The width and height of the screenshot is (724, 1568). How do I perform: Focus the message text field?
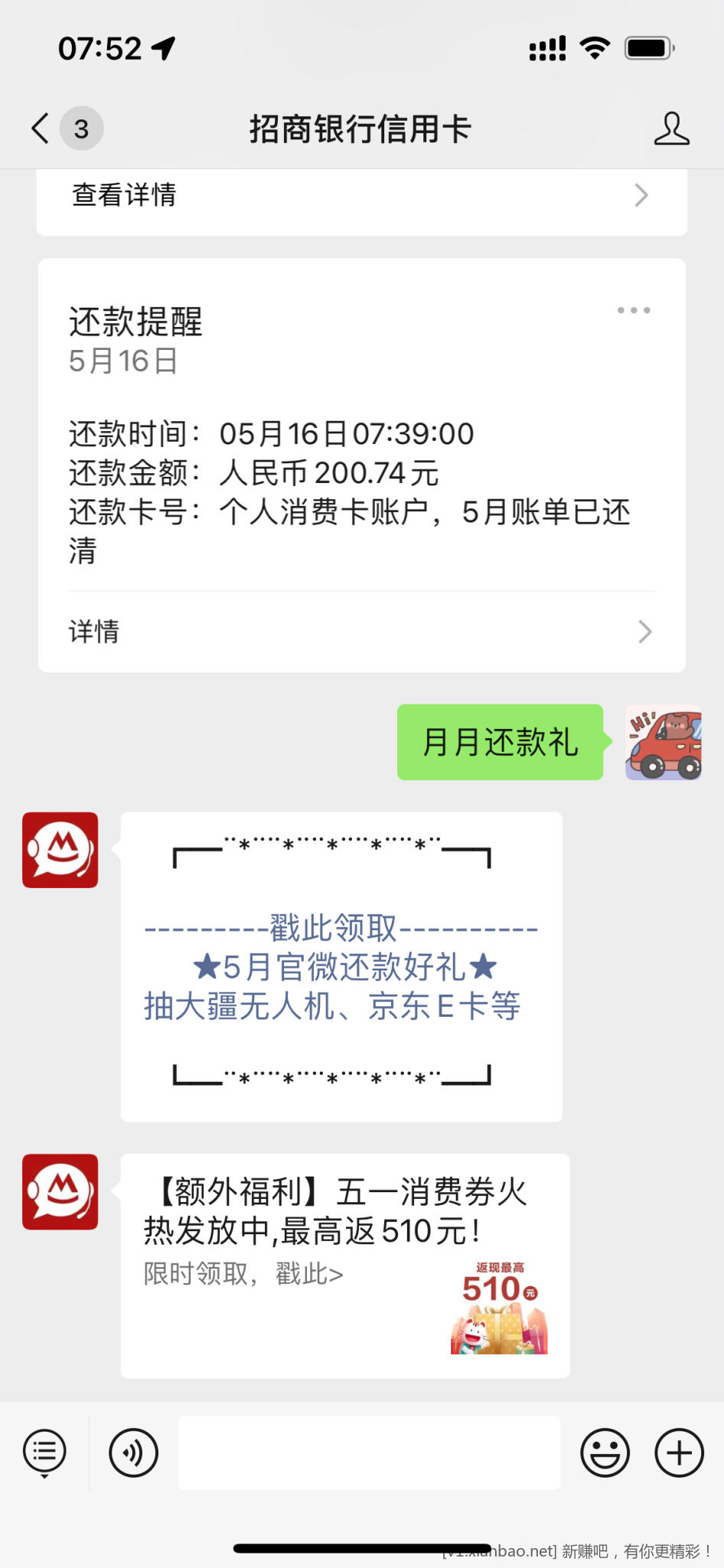tap(369, 1452)
